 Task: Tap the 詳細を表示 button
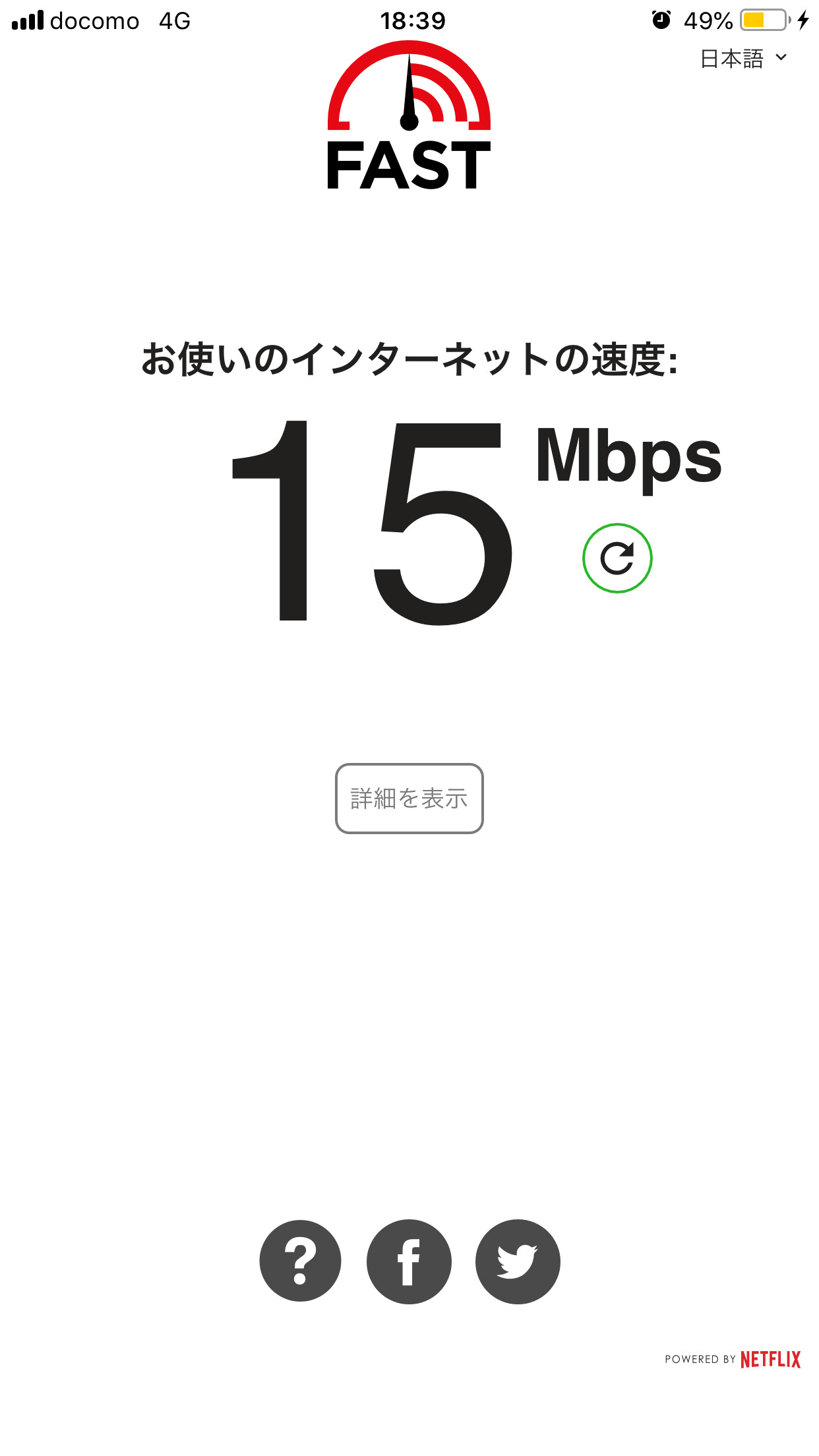409,799
